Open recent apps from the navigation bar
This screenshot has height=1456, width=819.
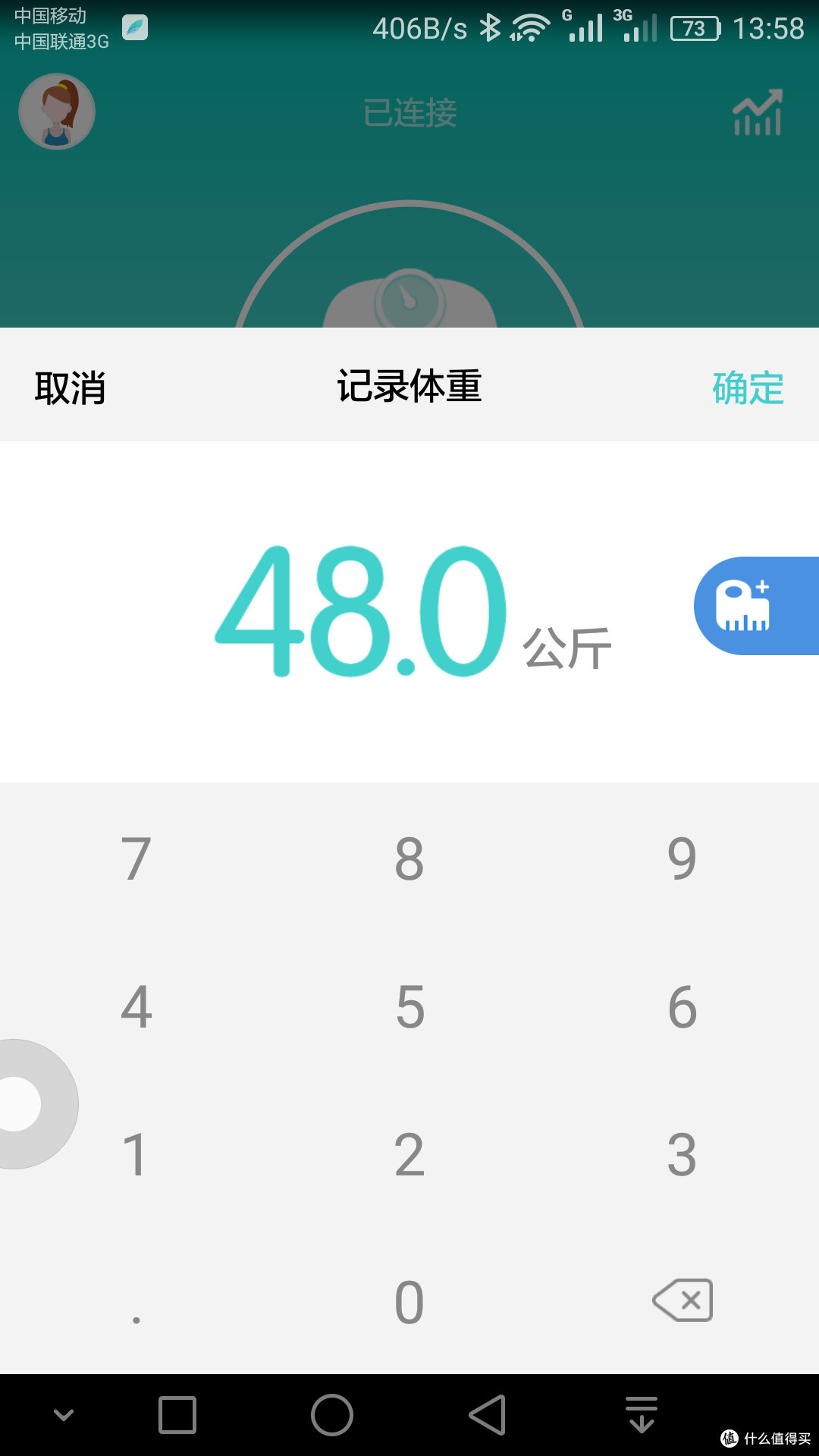(177, 1415)
